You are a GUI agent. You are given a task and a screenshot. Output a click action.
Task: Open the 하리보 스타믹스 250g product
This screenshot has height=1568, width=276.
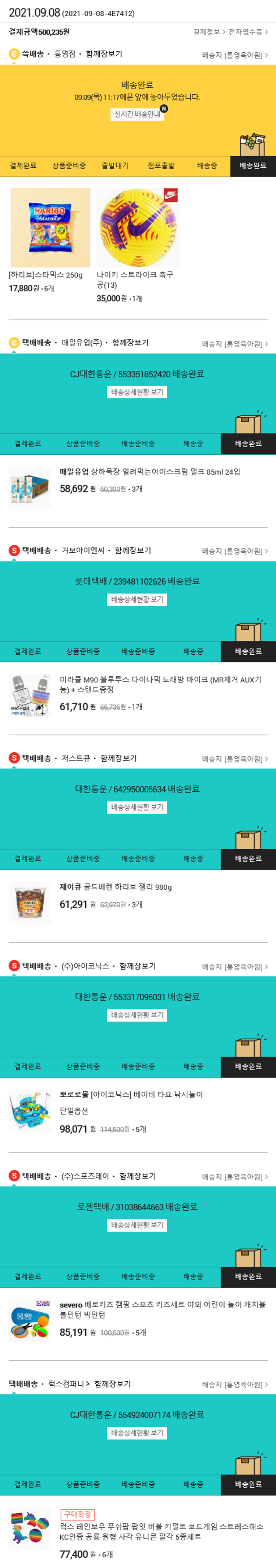(x=50, y=228)
